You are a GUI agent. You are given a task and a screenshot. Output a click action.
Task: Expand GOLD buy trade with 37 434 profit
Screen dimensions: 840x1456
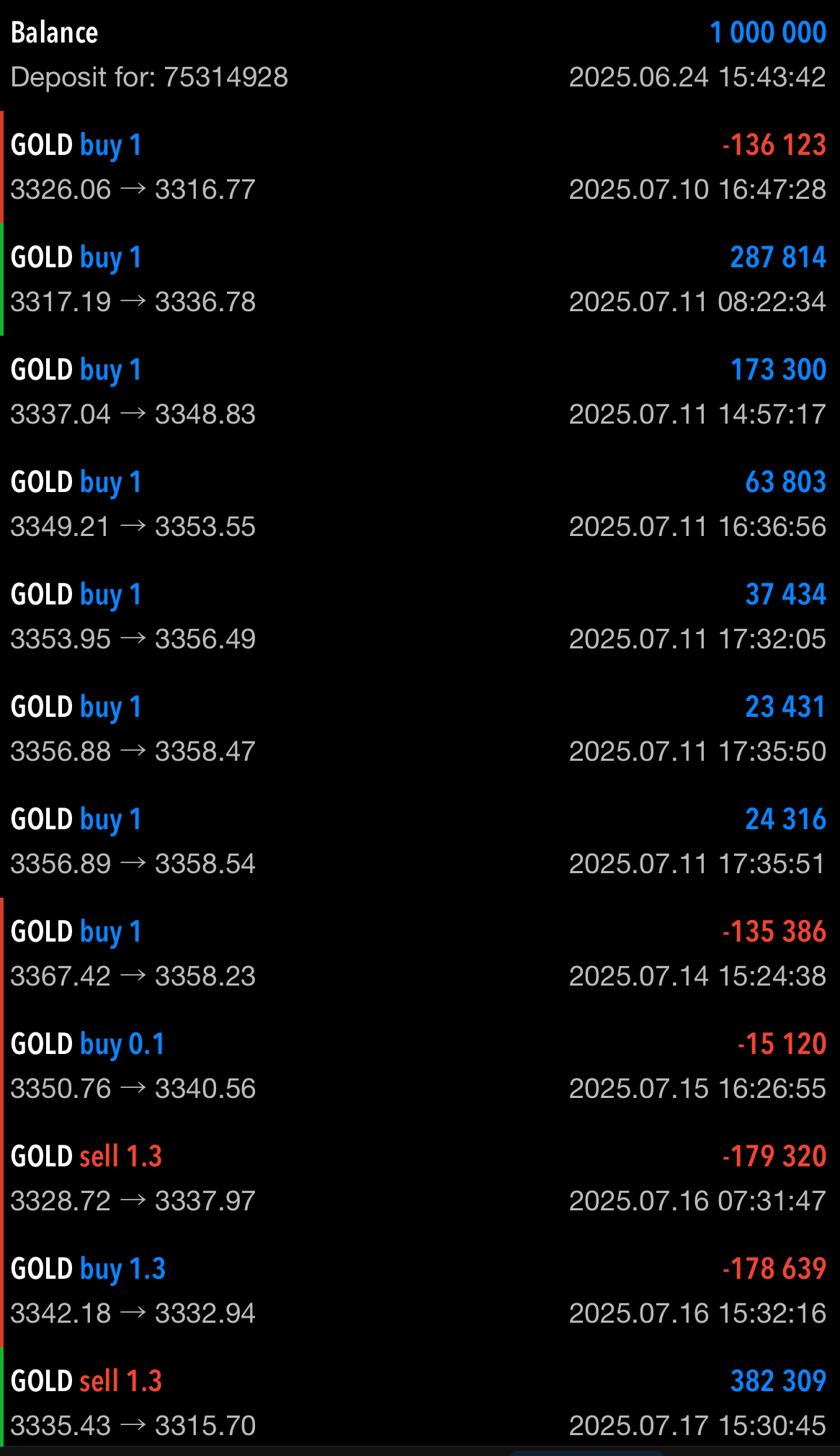(x=420, y=617)
